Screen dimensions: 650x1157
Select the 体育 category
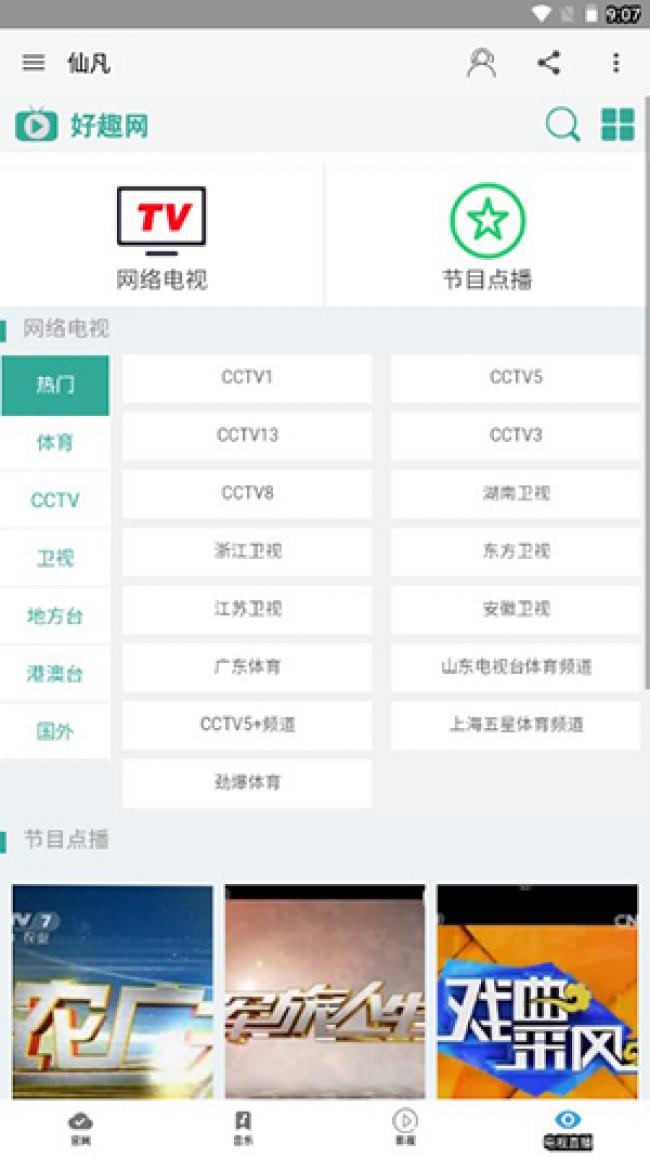(55, 442)
